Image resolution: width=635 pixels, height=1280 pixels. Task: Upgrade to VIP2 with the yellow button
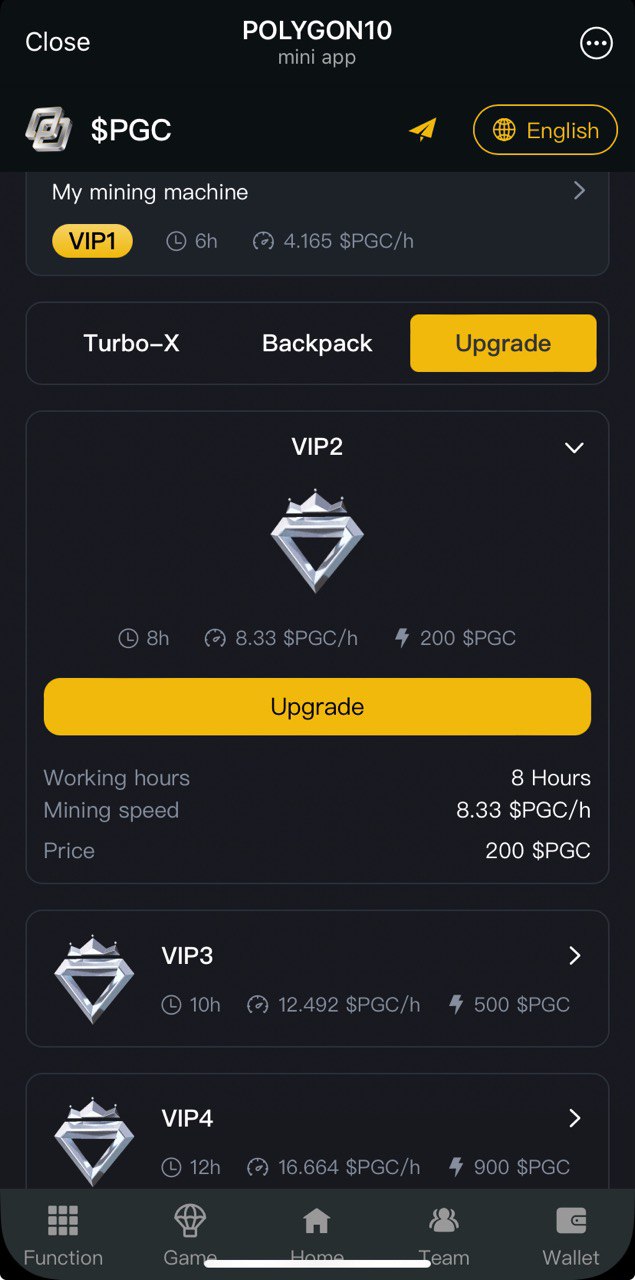pyautogui.click(x=317, y=707)
